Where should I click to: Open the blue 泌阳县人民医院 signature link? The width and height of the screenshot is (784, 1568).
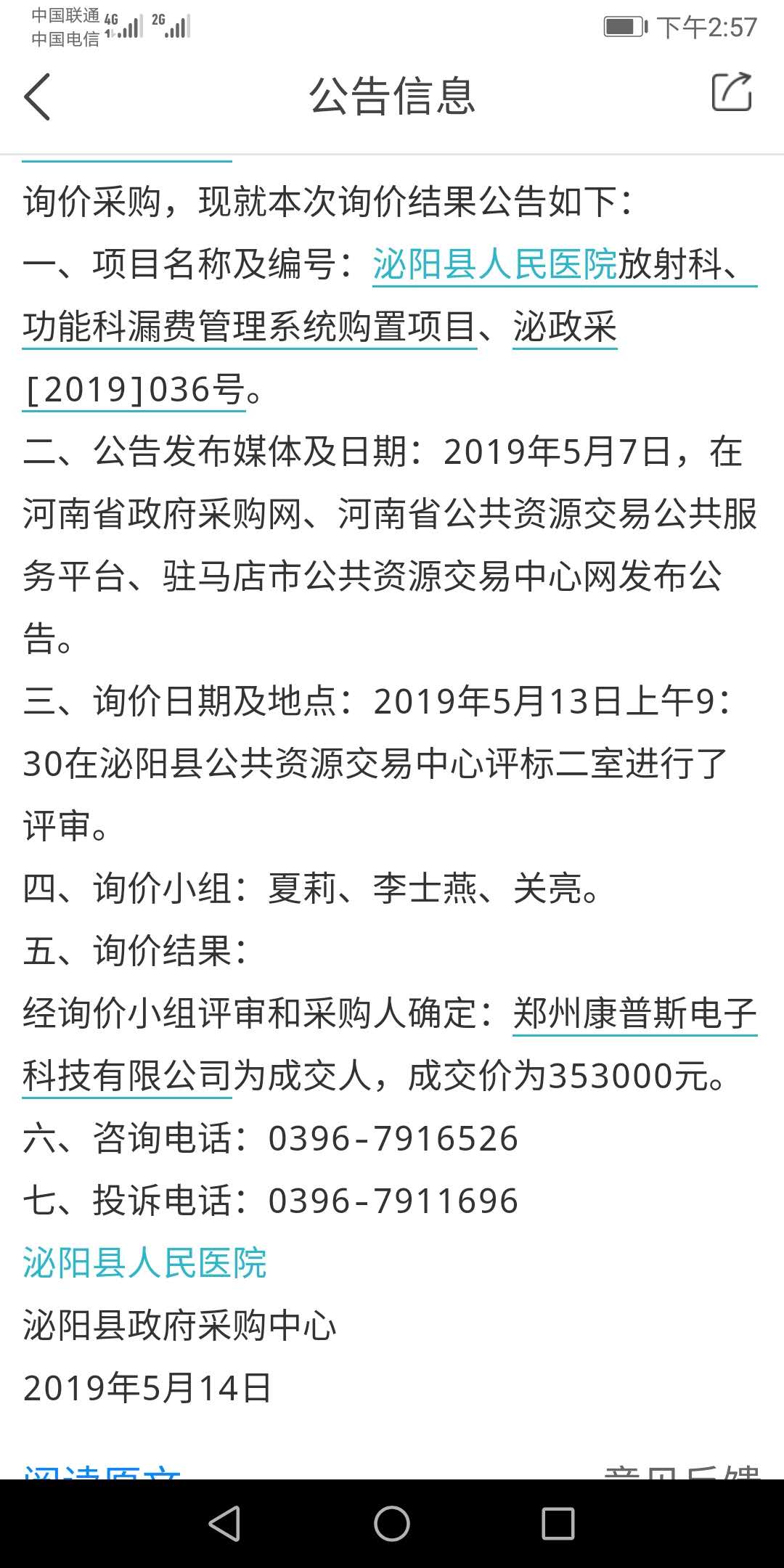145,1263
